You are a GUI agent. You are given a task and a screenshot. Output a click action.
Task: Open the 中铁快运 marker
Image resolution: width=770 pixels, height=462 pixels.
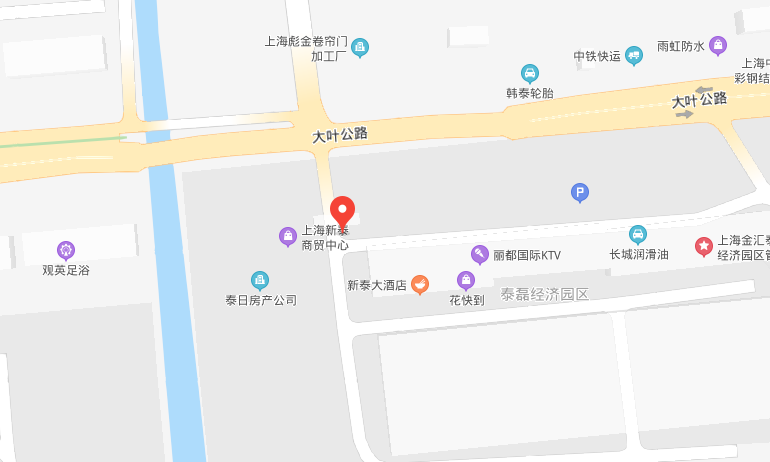[634, 56]
